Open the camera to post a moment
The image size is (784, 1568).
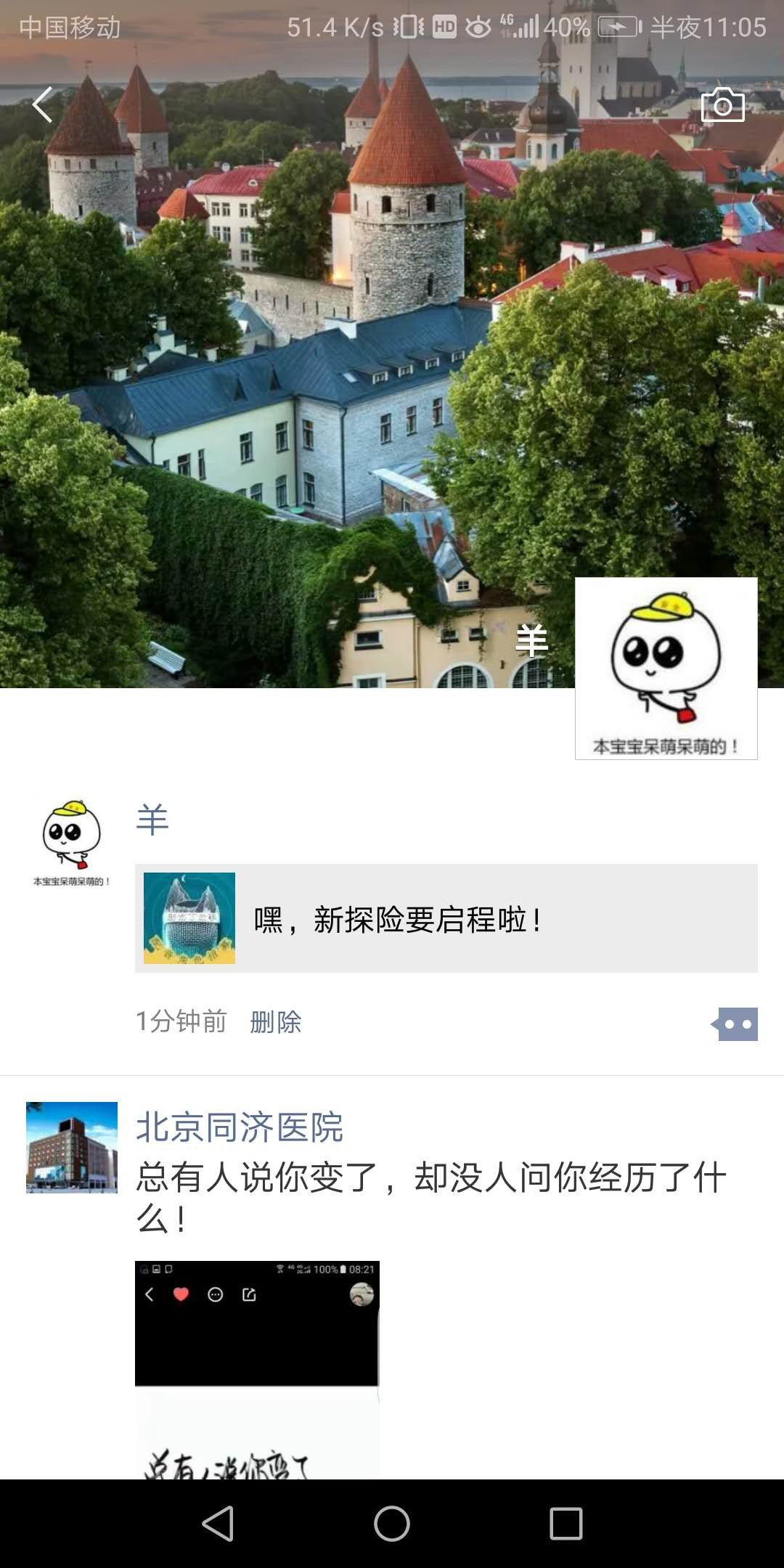click(722, 105)
